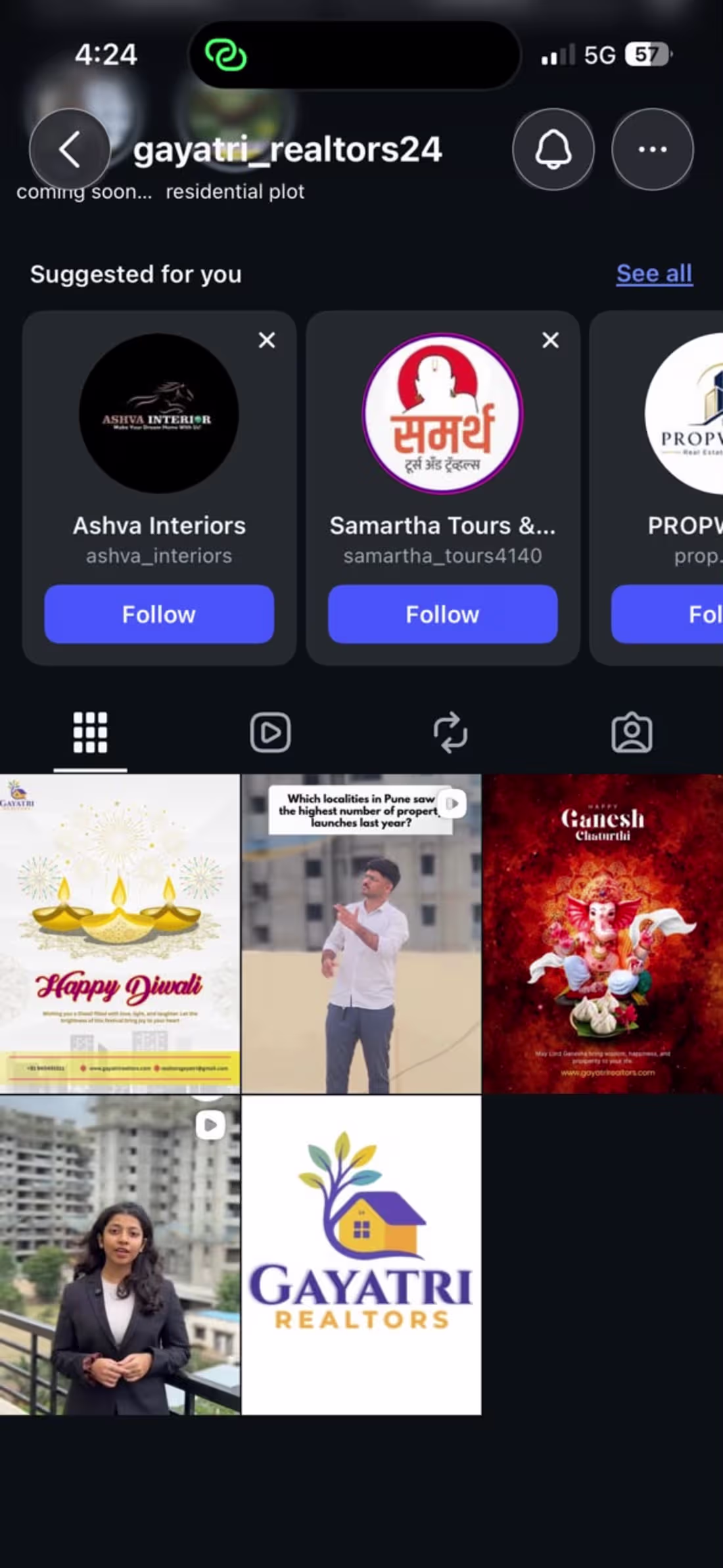Switch to the tagged photos tab
This screenshot has width=723, height=1568.
tap(632, 732)
